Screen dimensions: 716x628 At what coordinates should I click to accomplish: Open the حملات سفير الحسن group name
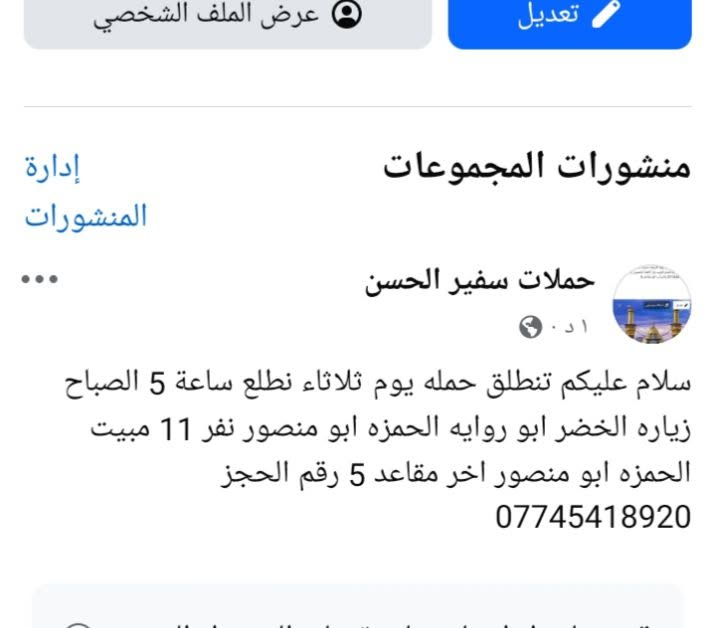pos(480,281)
